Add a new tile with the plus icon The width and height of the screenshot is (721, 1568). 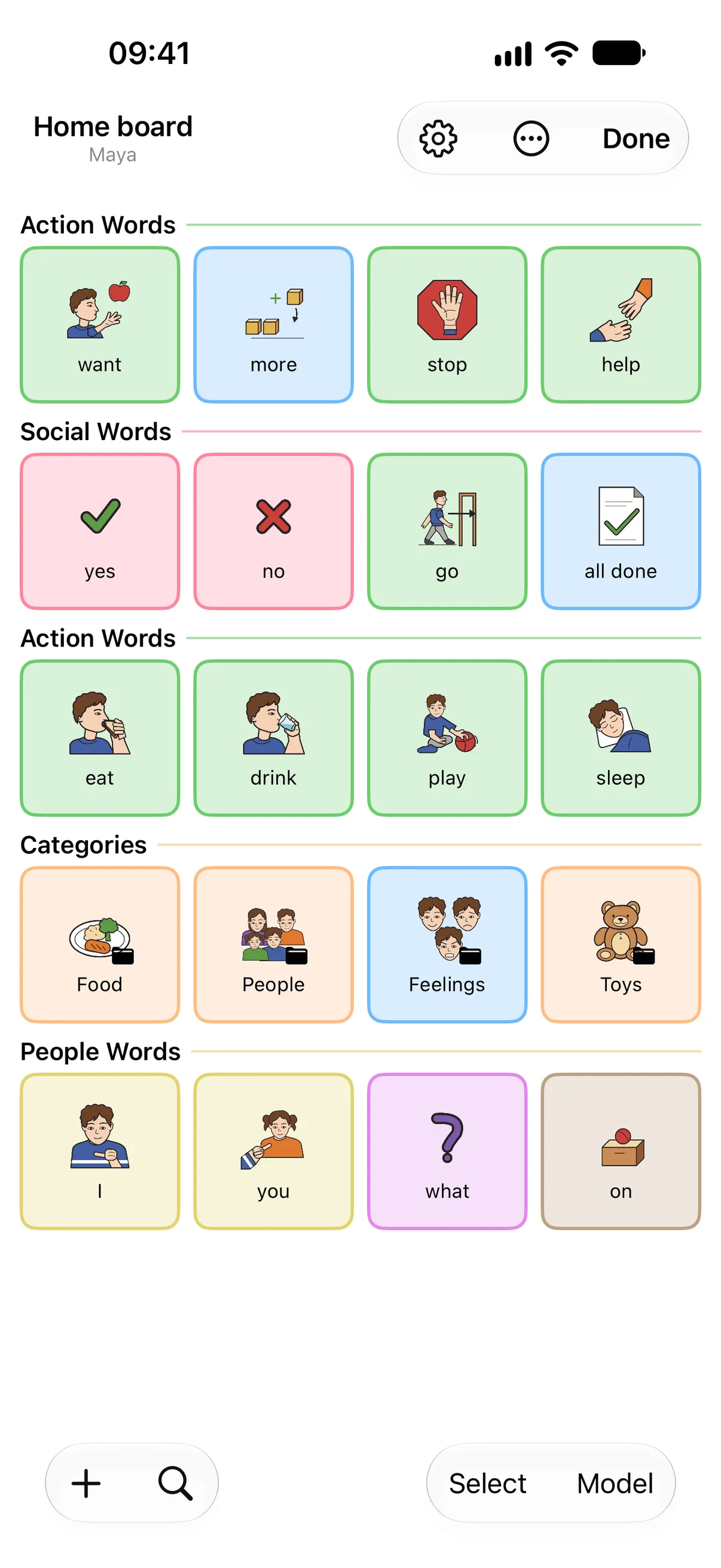(87, 1484)
